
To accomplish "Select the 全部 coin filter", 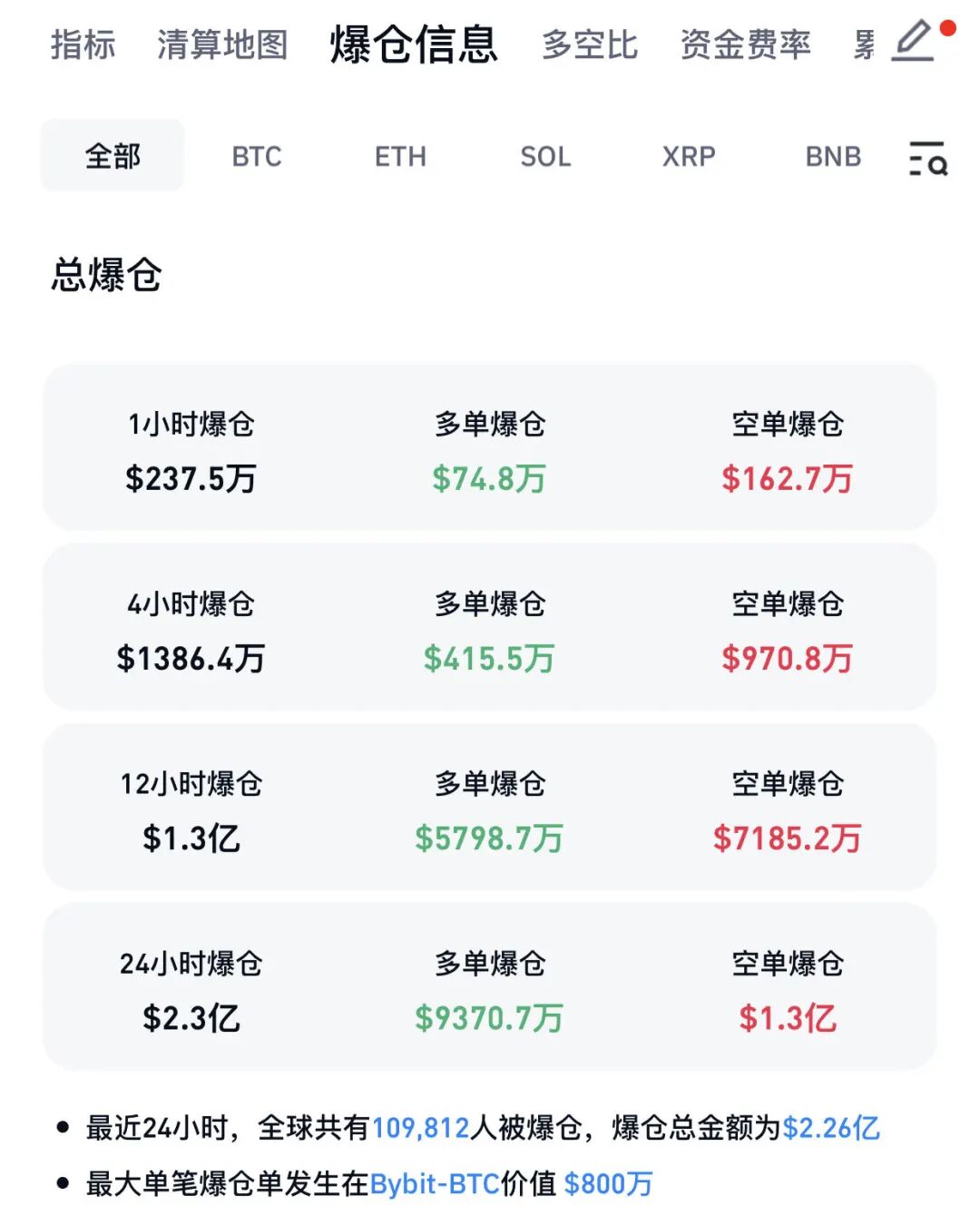I will point(113,156).
